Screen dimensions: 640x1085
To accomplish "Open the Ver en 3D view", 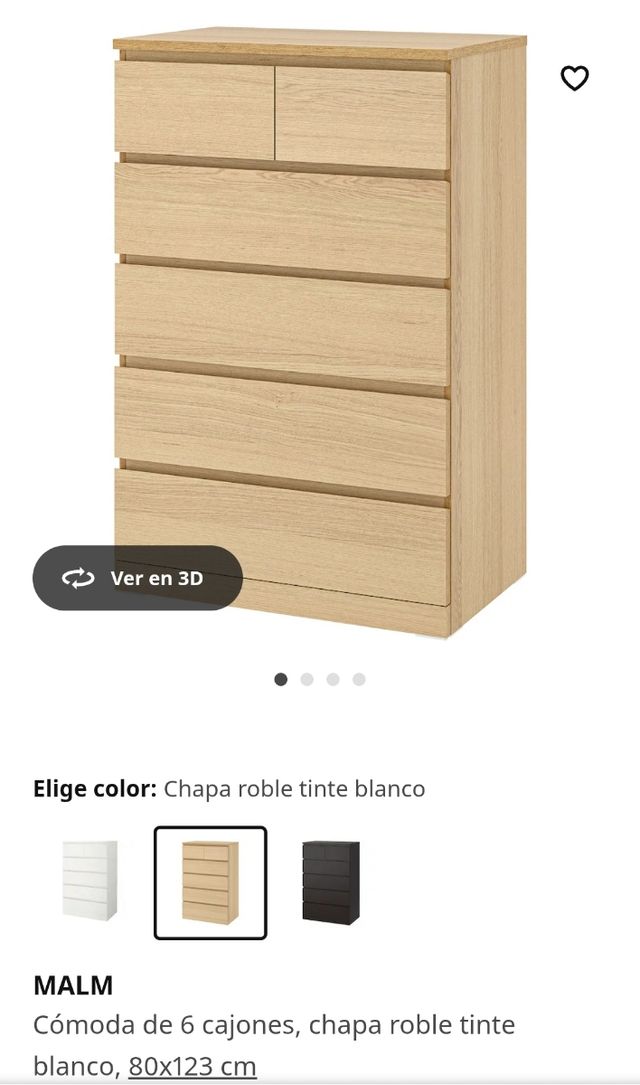I will point(138,578).
